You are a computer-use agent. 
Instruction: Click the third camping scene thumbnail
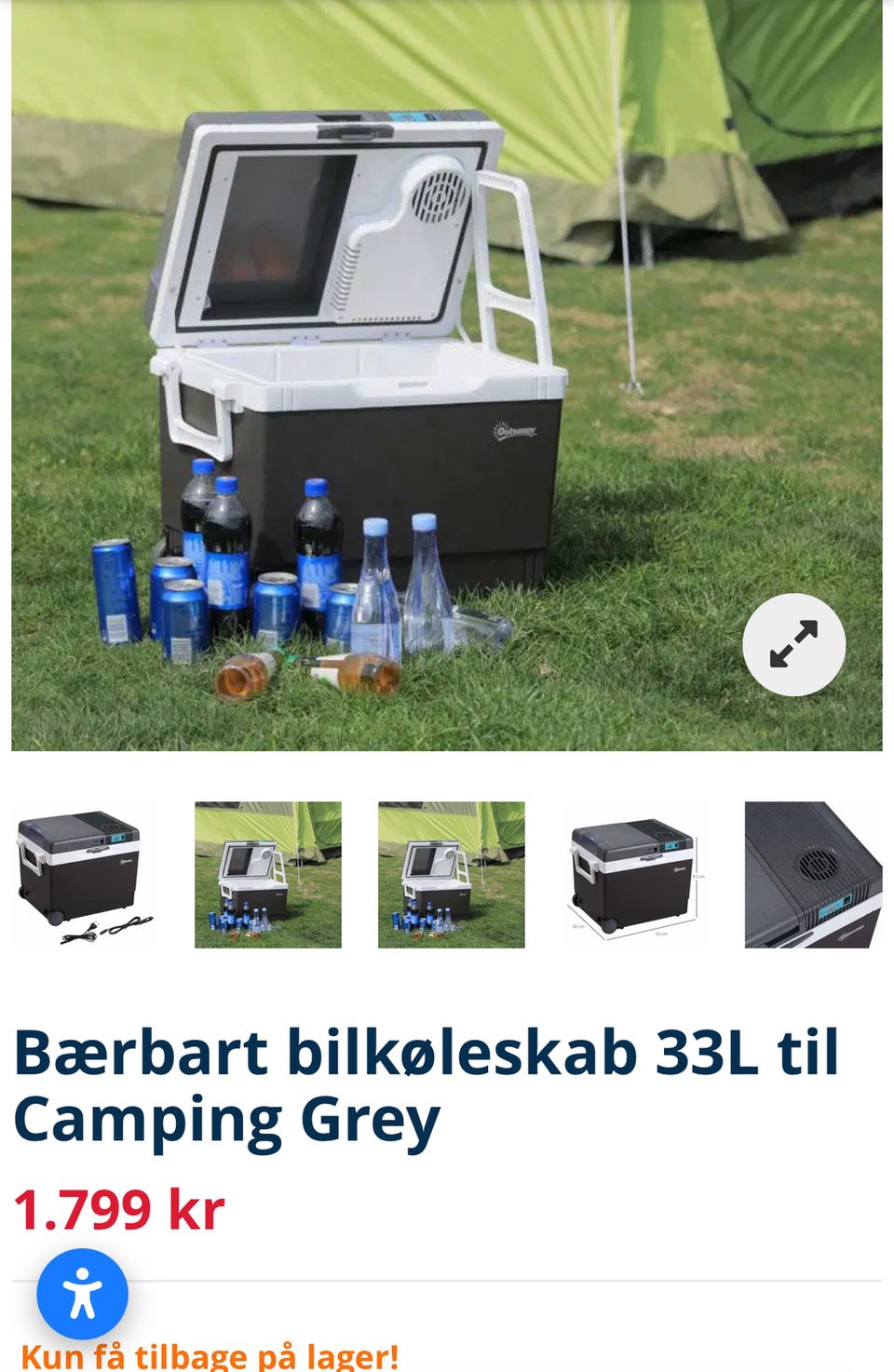pos(452,875)
